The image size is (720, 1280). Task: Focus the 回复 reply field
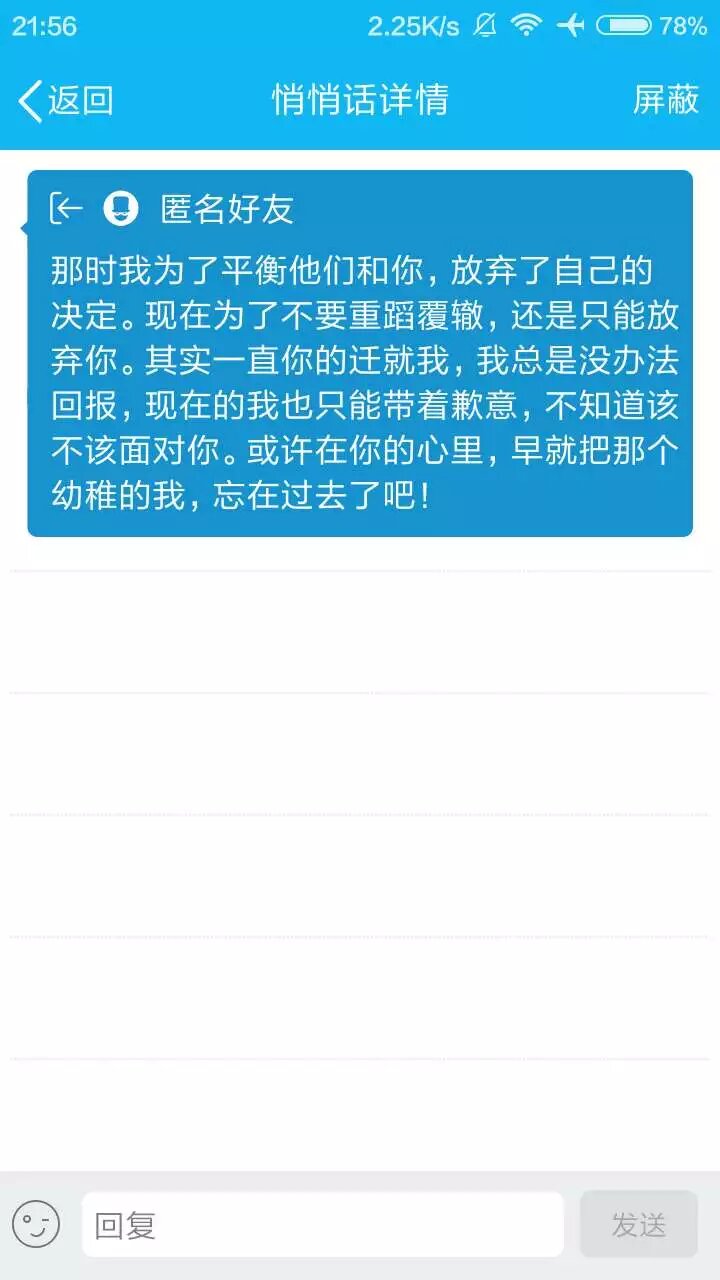pyautogui.click(x=322, y=1224)
